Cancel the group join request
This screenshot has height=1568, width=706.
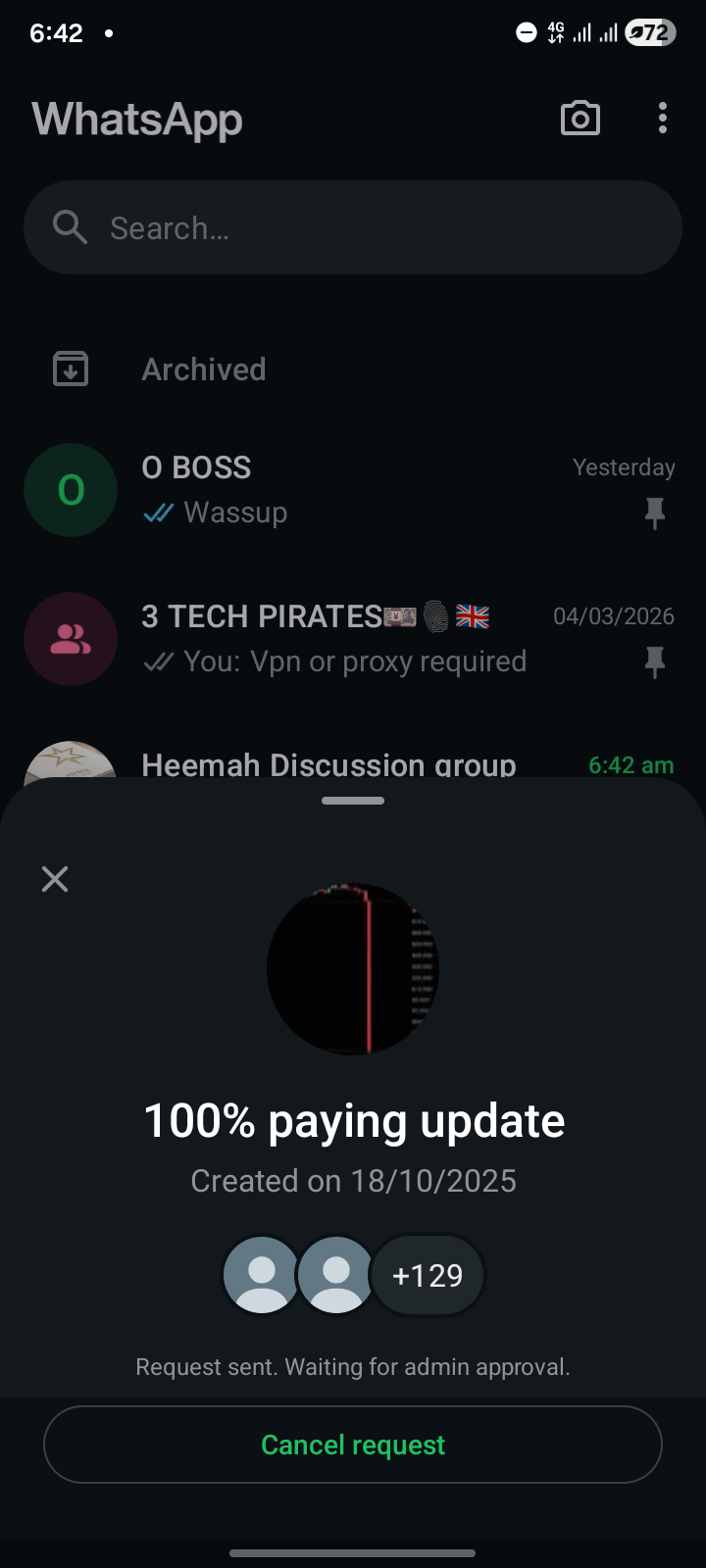(x=353, y=1445)
